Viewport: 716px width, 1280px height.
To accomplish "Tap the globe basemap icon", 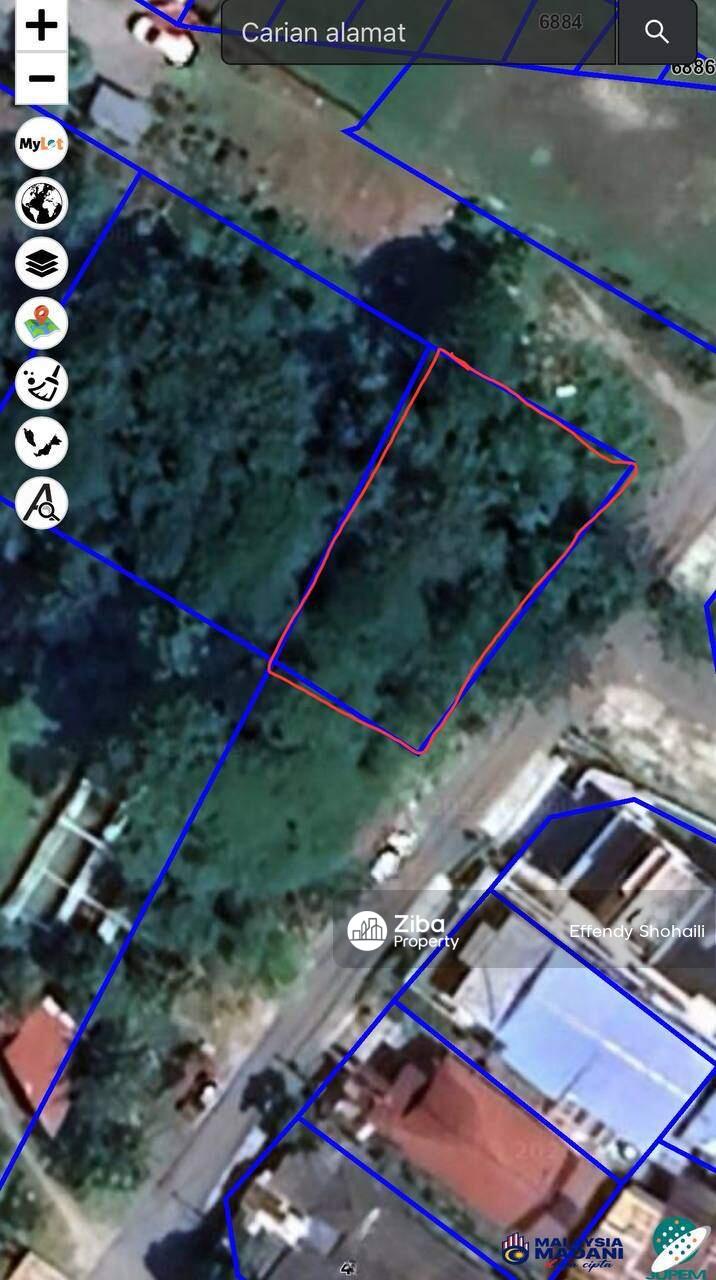I will coord(42,204).
